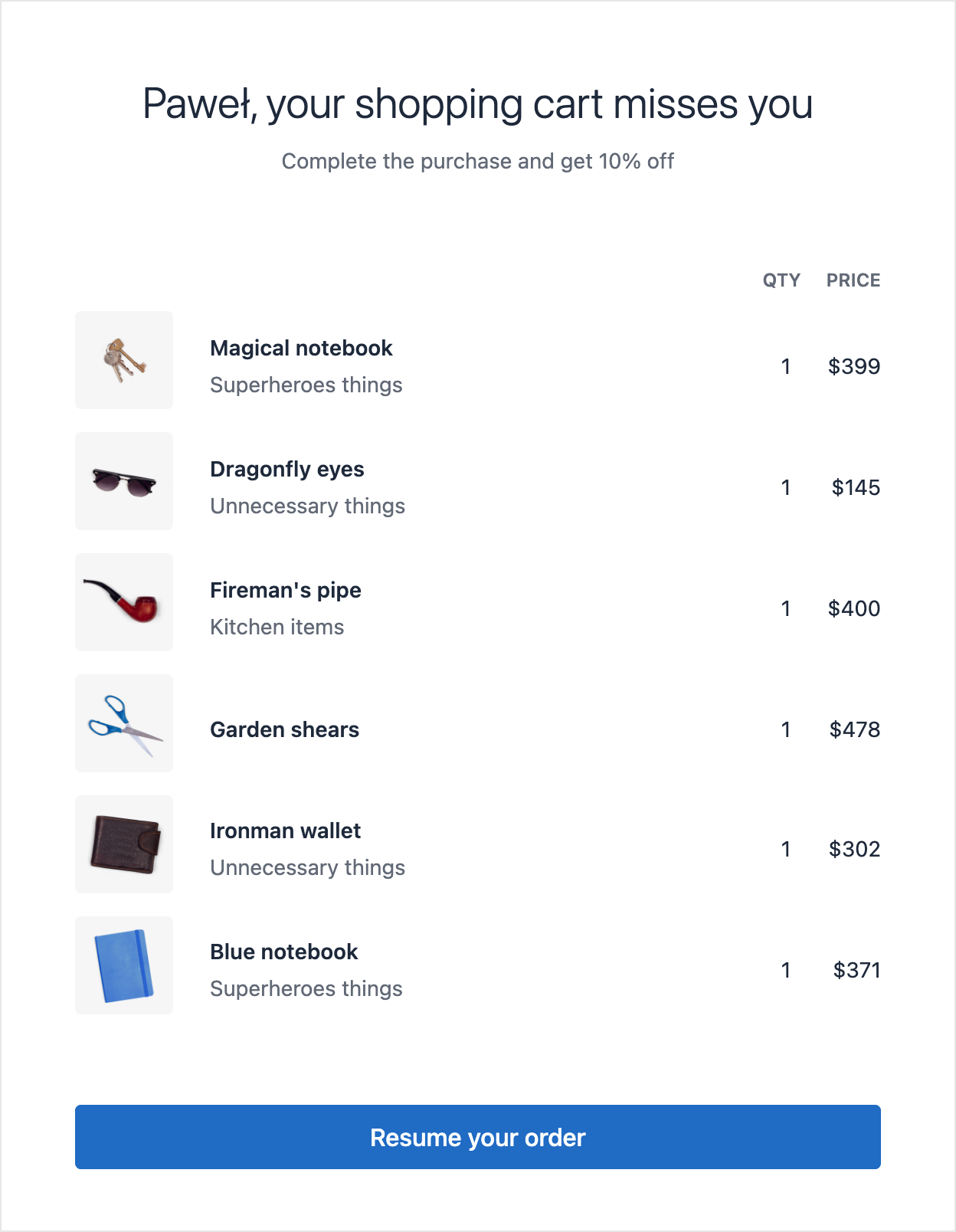Click the Dragonfly eyes sunglasses image
The height and width of the screenshot is (1232, 956).
tap(123, 481)
